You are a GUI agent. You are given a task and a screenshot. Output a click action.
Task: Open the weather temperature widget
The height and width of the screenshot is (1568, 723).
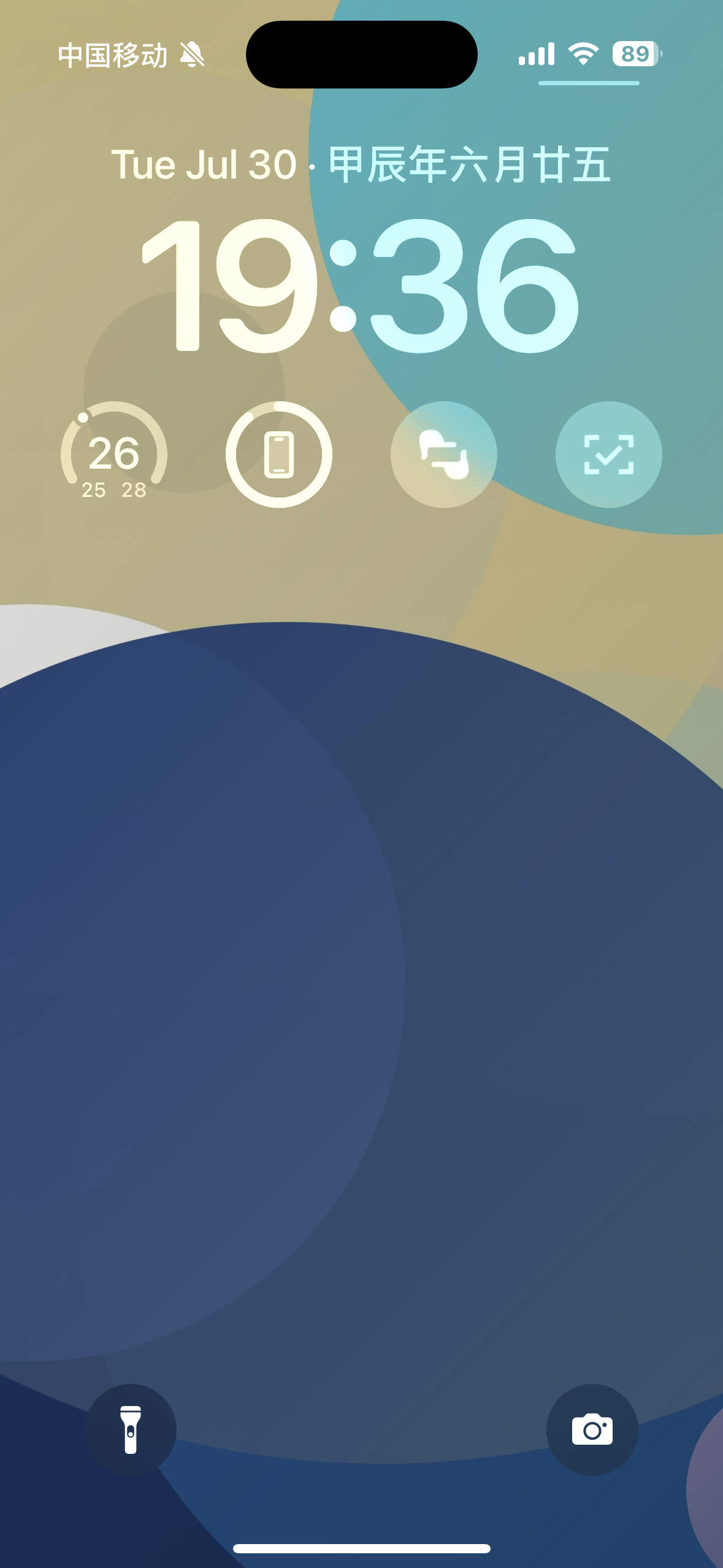pyautogui.click(x=114, y=455)
